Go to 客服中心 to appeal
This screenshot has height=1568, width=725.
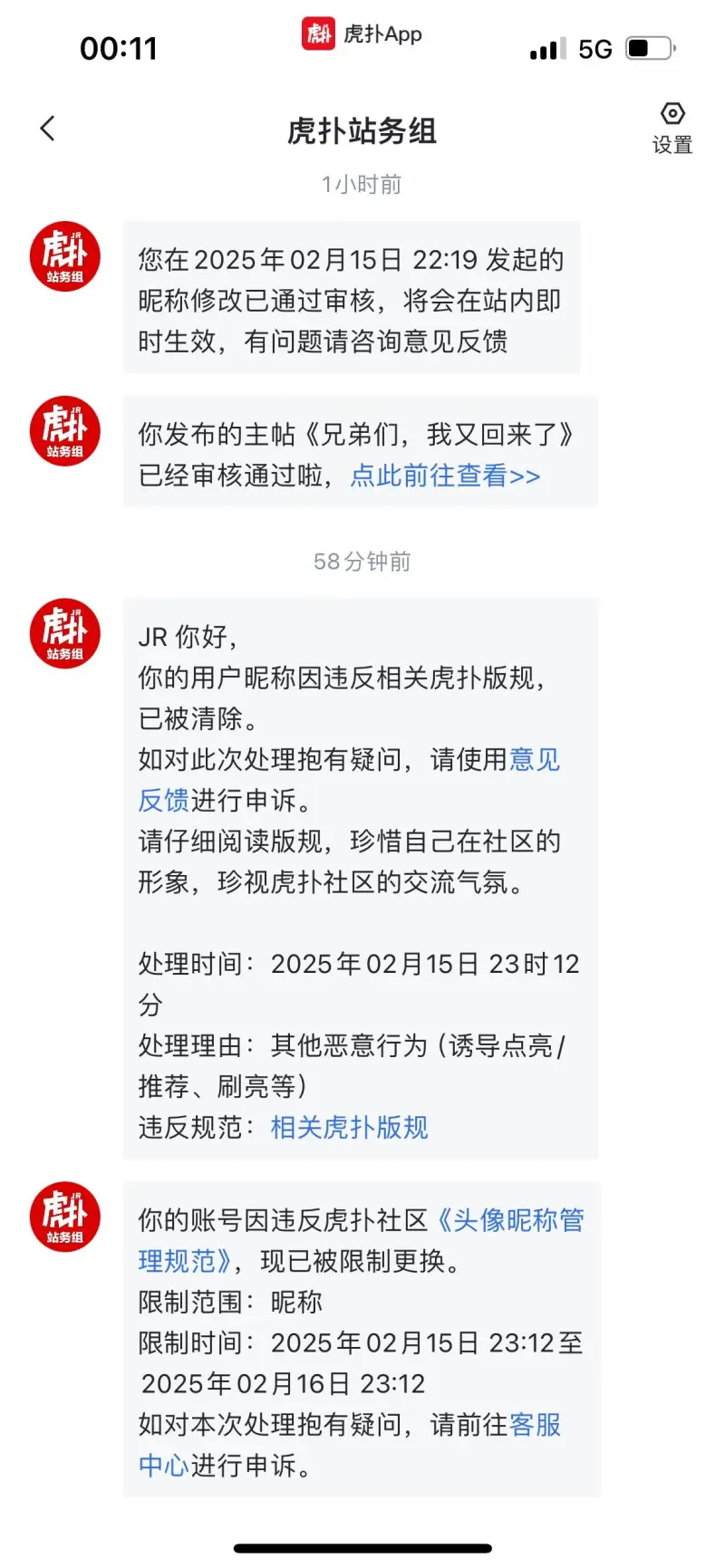(535, 1424)
